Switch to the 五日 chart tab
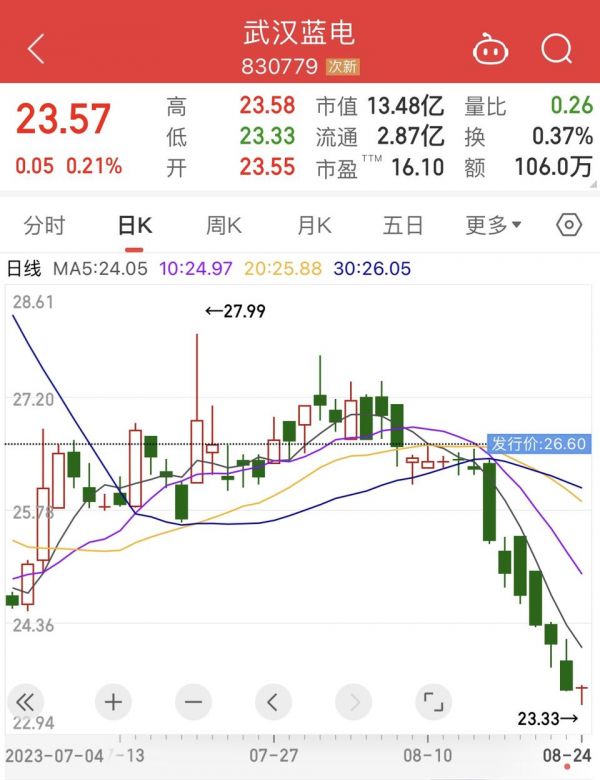600x780 pixels. (x=403, y=226)
